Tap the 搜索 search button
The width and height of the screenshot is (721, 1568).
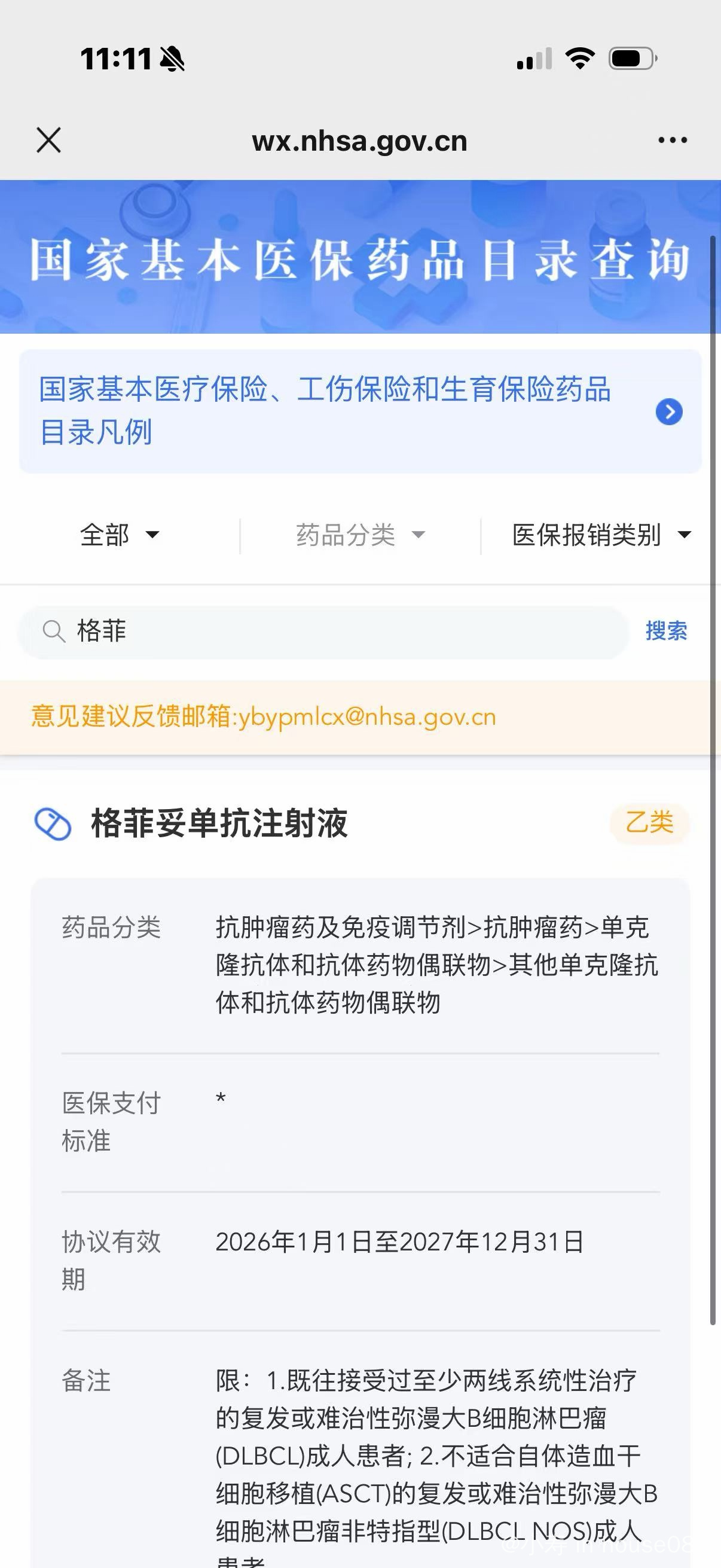coord(666,632)
